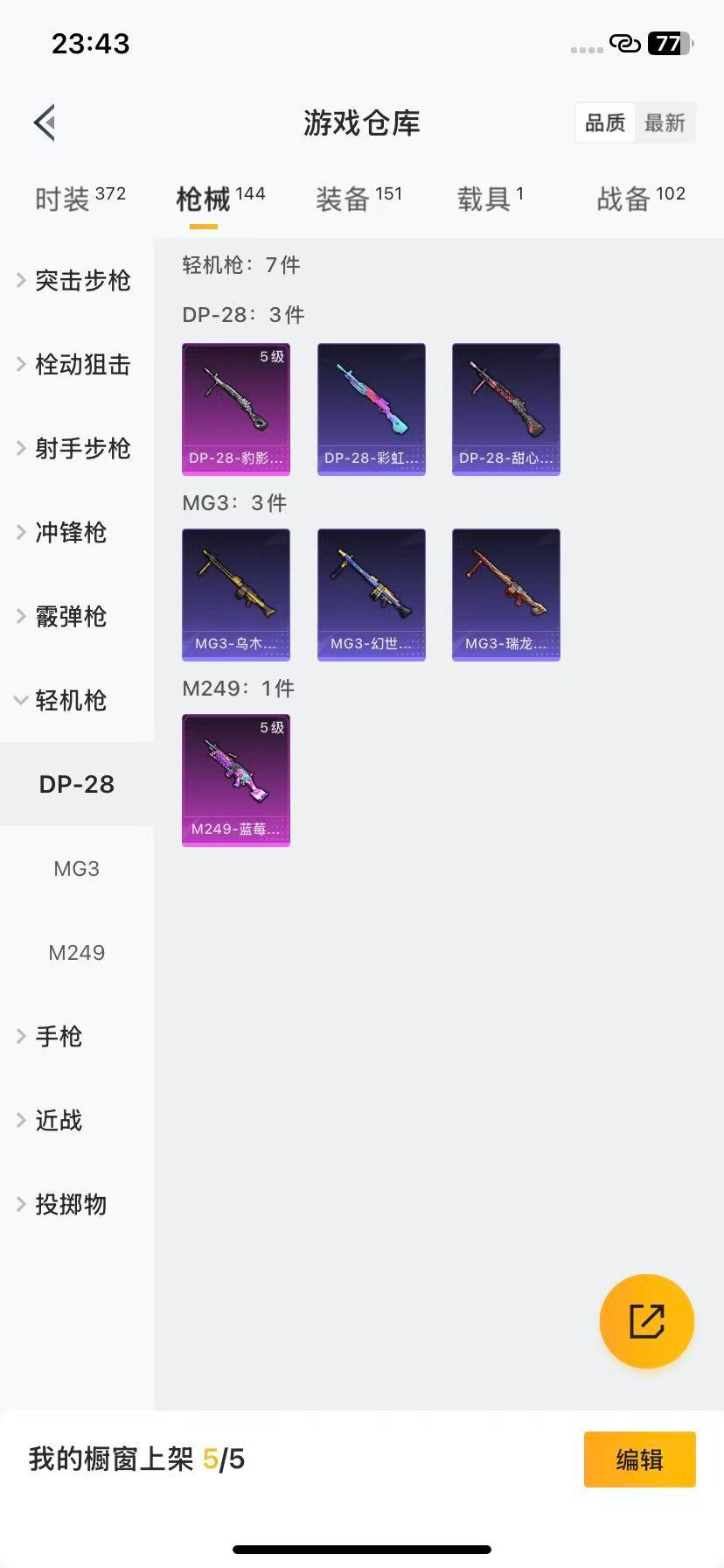Select the DP-28 彩虹 skin thumbnail
The width and height of the screenshot is (724, 1568).
pyautogui.click(x=371, y=409)
